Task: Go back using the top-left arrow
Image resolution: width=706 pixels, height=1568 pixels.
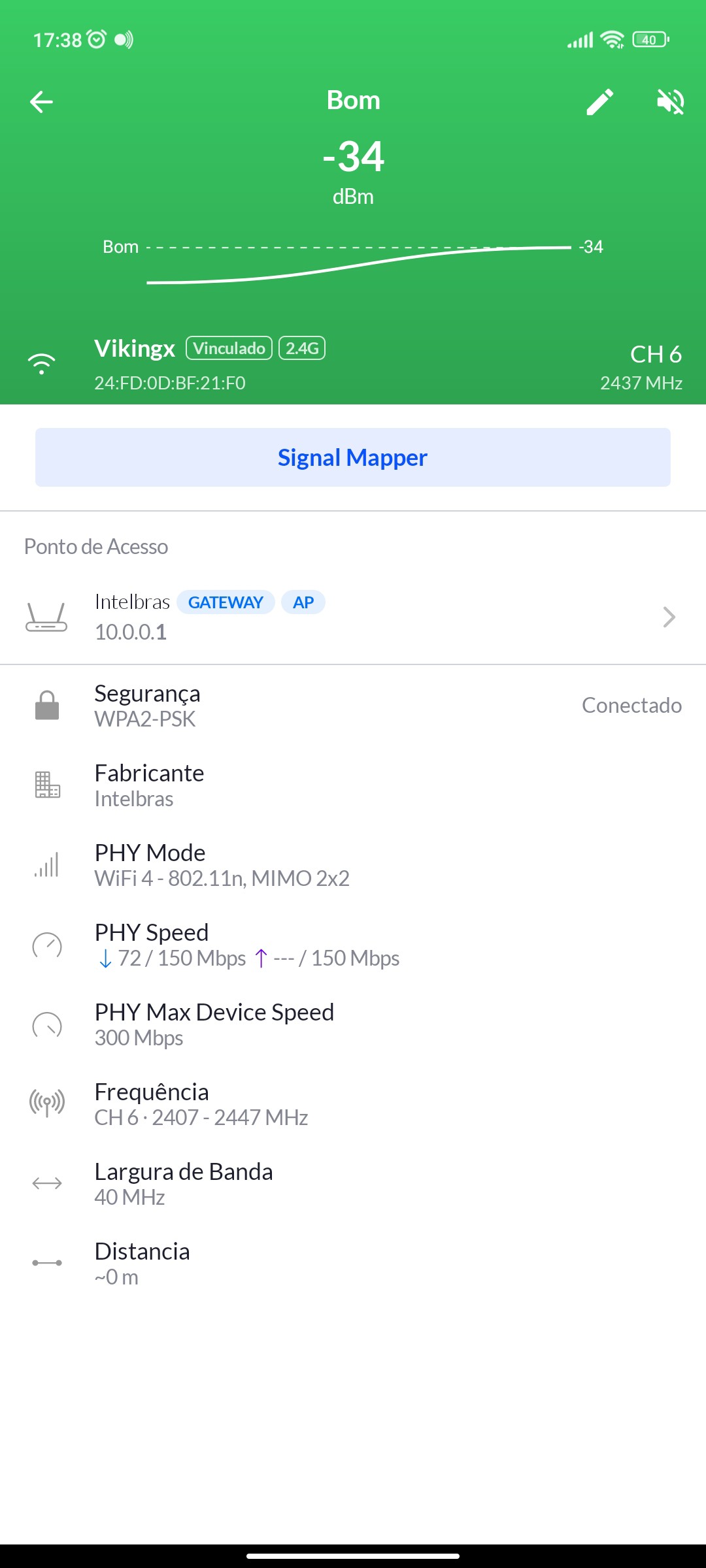Action: [41, 102]
